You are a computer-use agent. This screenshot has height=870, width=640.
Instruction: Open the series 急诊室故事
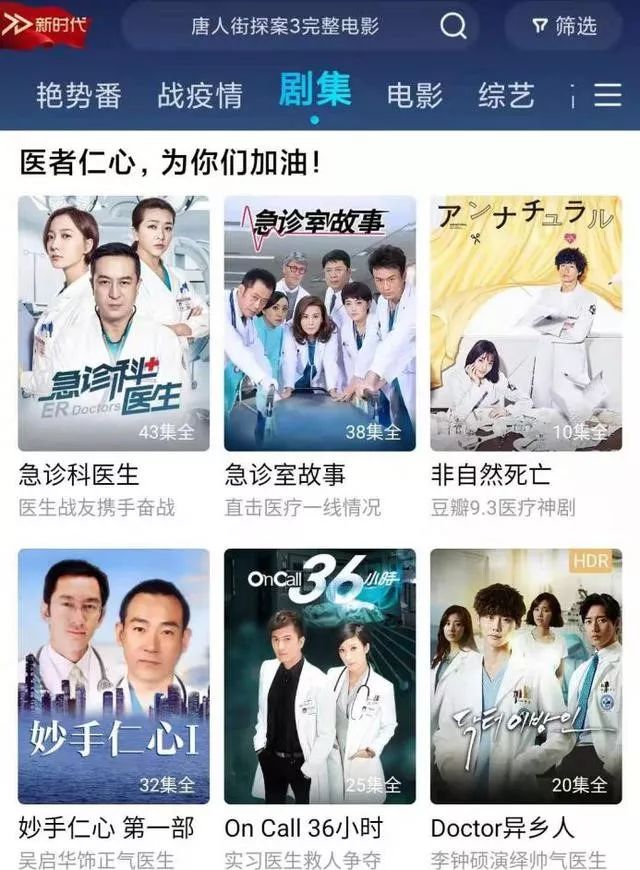pos(319,323)
